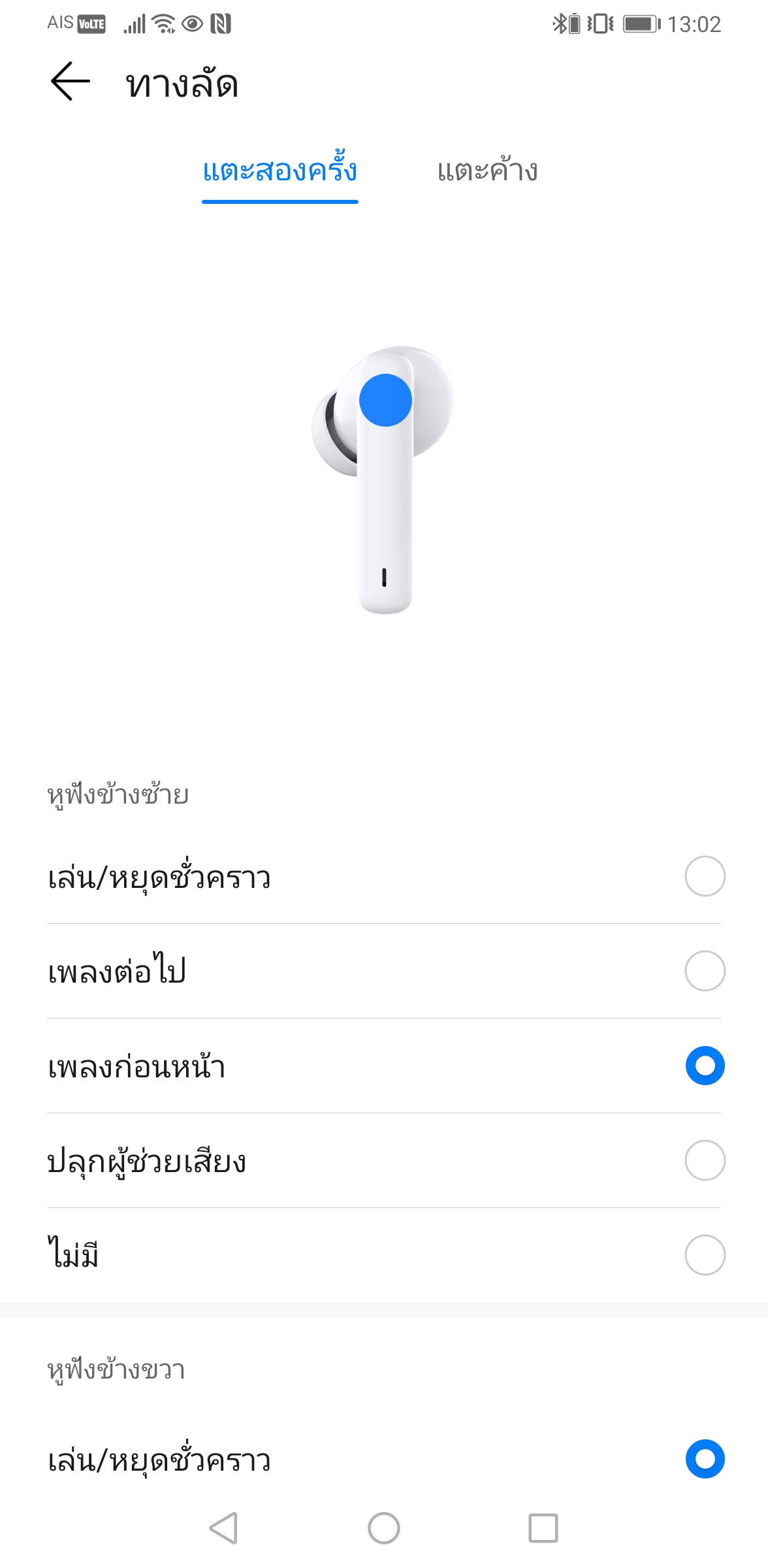Select เพลงก่อนหน้า for the left earbud
The image size is (768, 1568).
(x=705, y=1066)
